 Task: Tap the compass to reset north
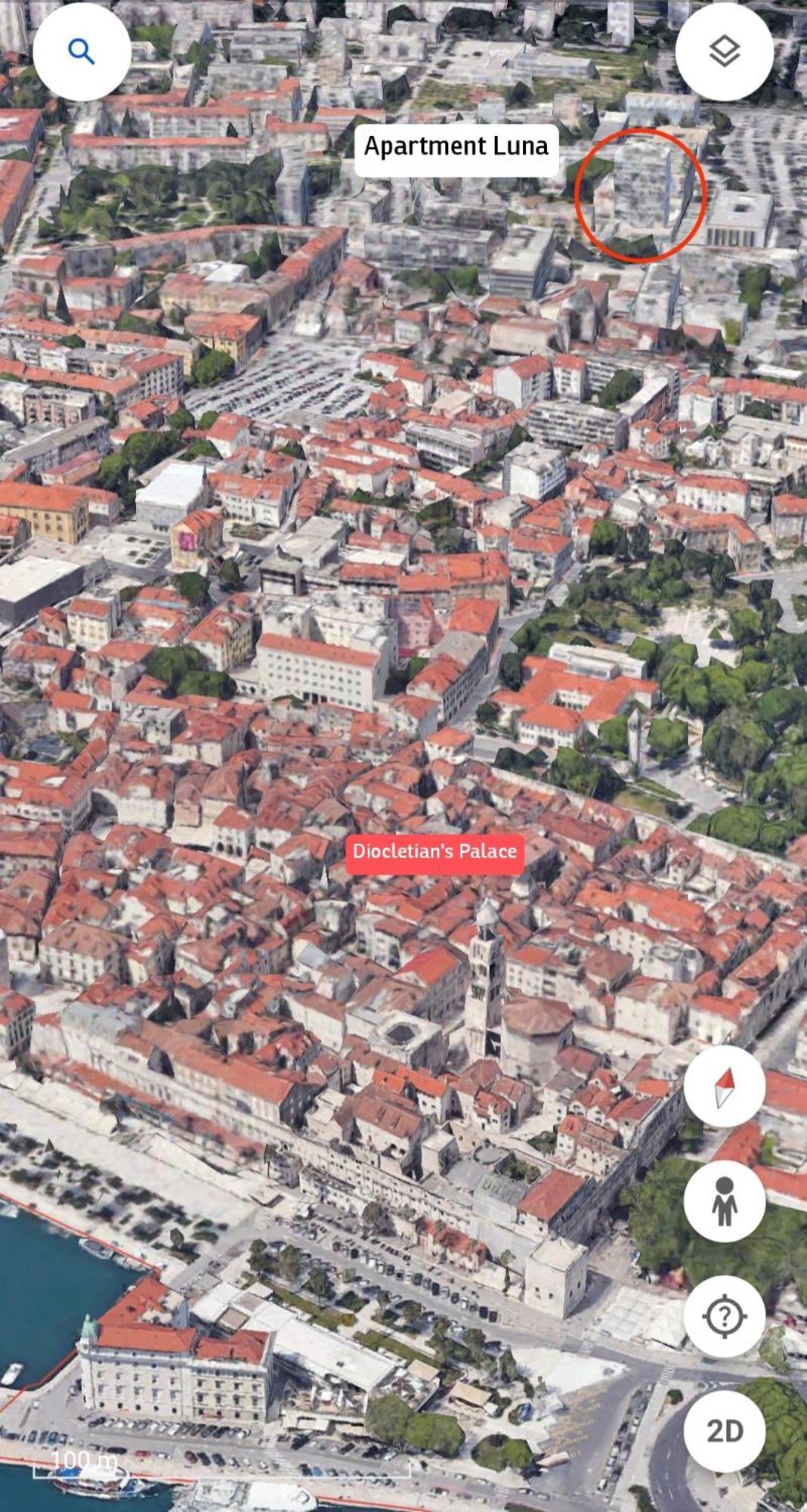(x=724, y=1086)
